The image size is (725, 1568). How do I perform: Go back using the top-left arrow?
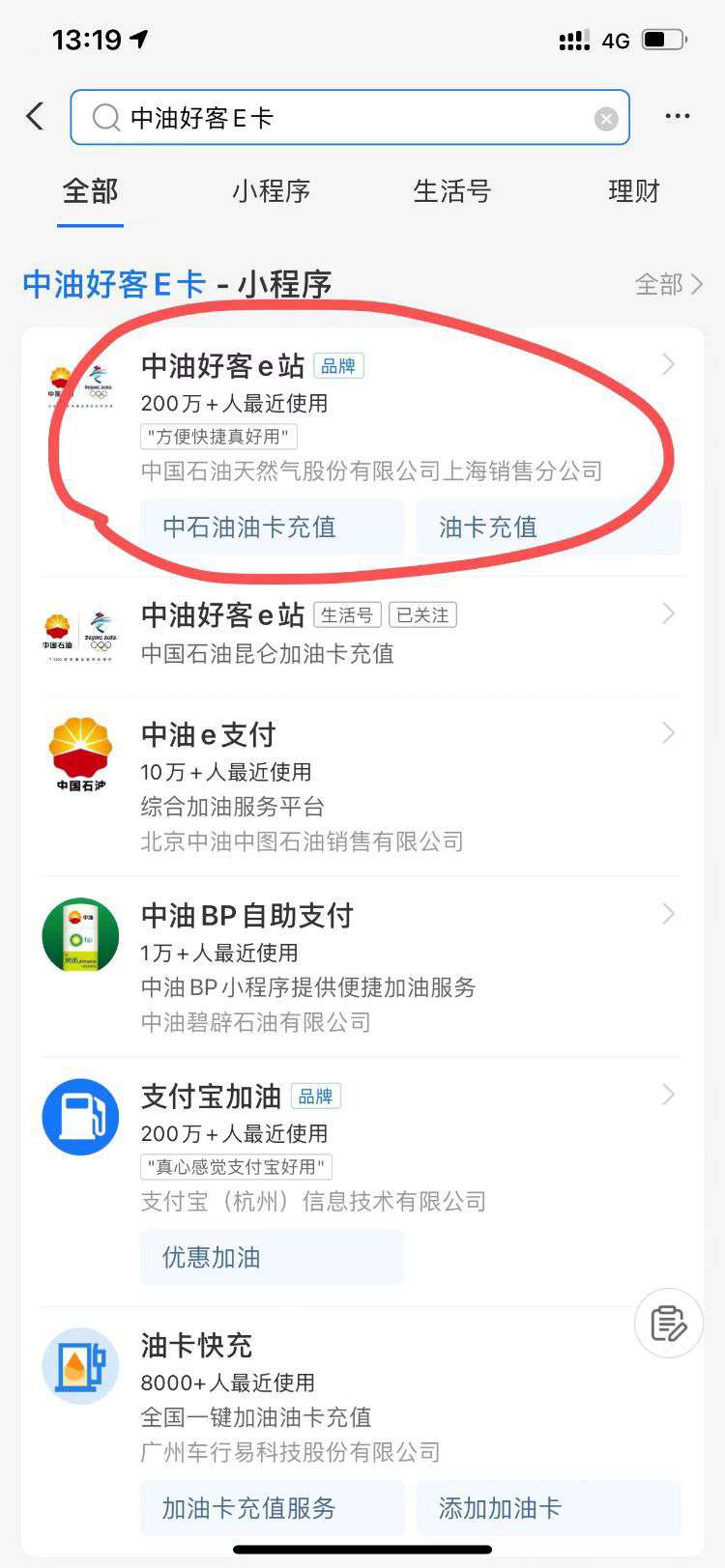click(x=36, y=117)
